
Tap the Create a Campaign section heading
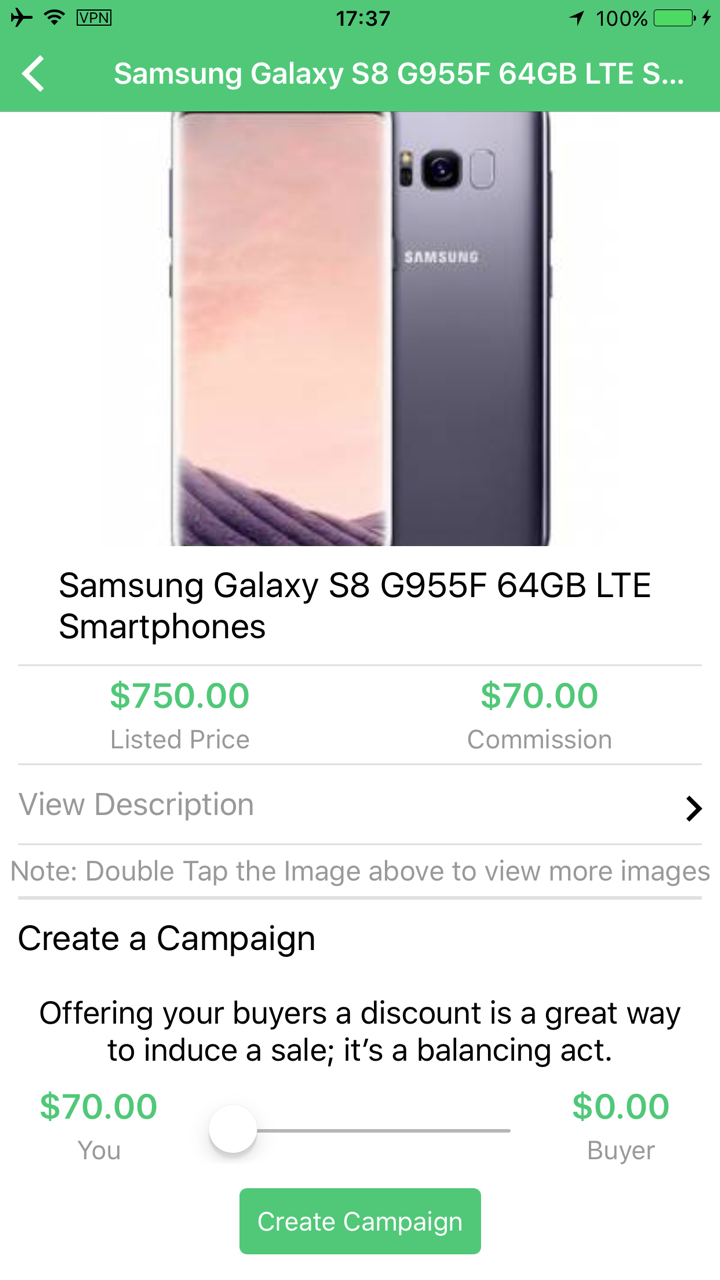[166, 938]
